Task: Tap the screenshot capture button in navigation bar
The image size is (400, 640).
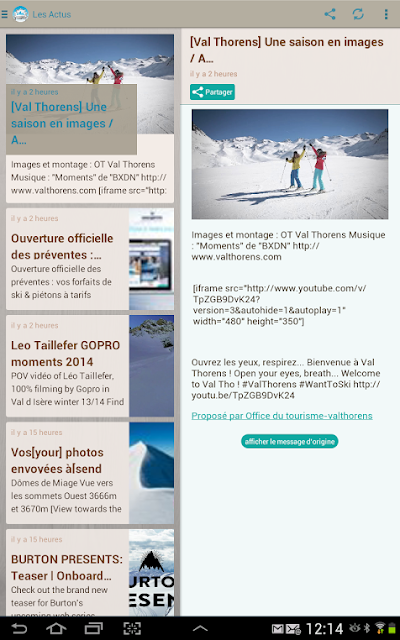Action: [x=132, y=628]
